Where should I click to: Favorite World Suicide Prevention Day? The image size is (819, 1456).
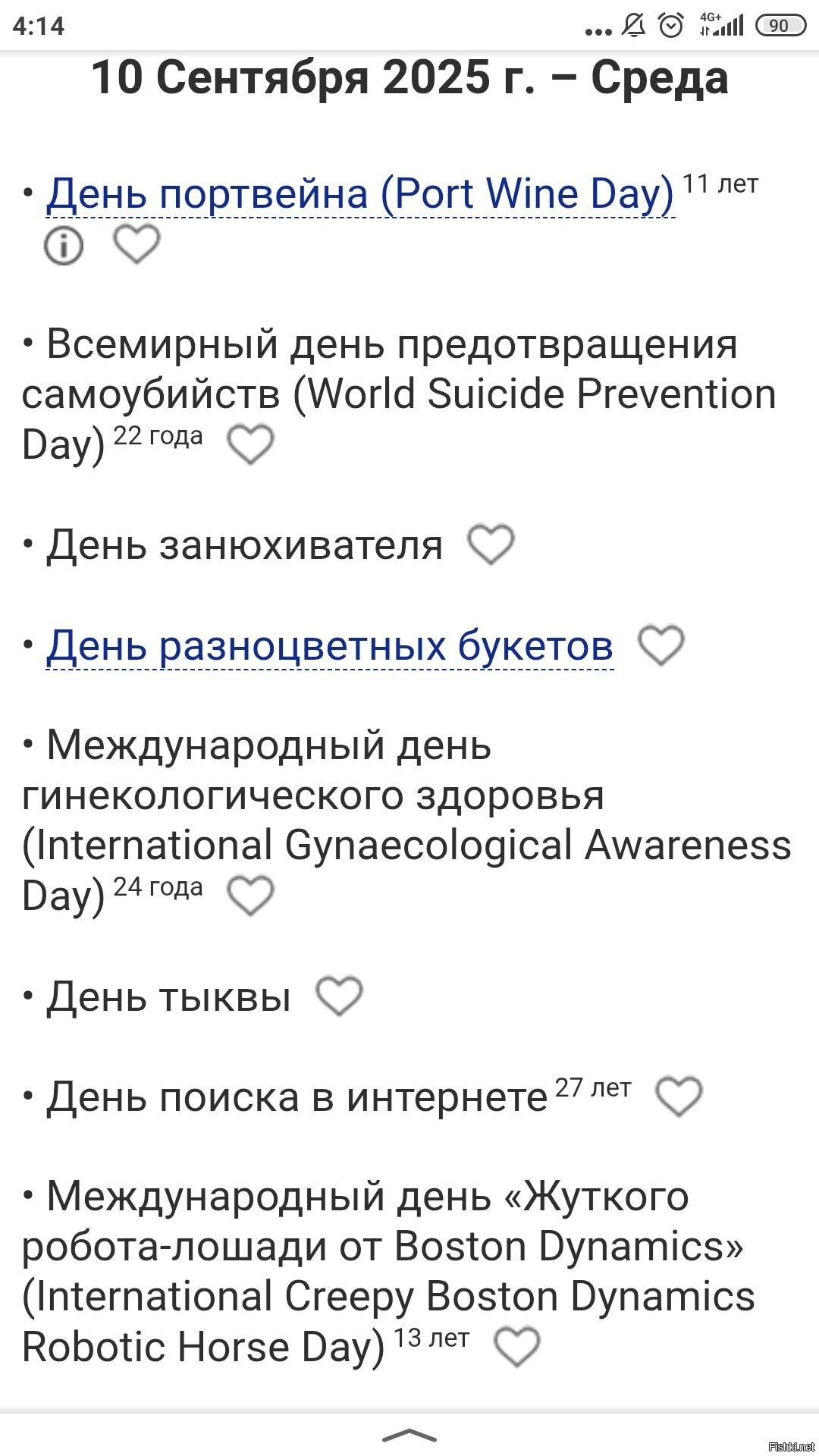click(x=250, y=444)
